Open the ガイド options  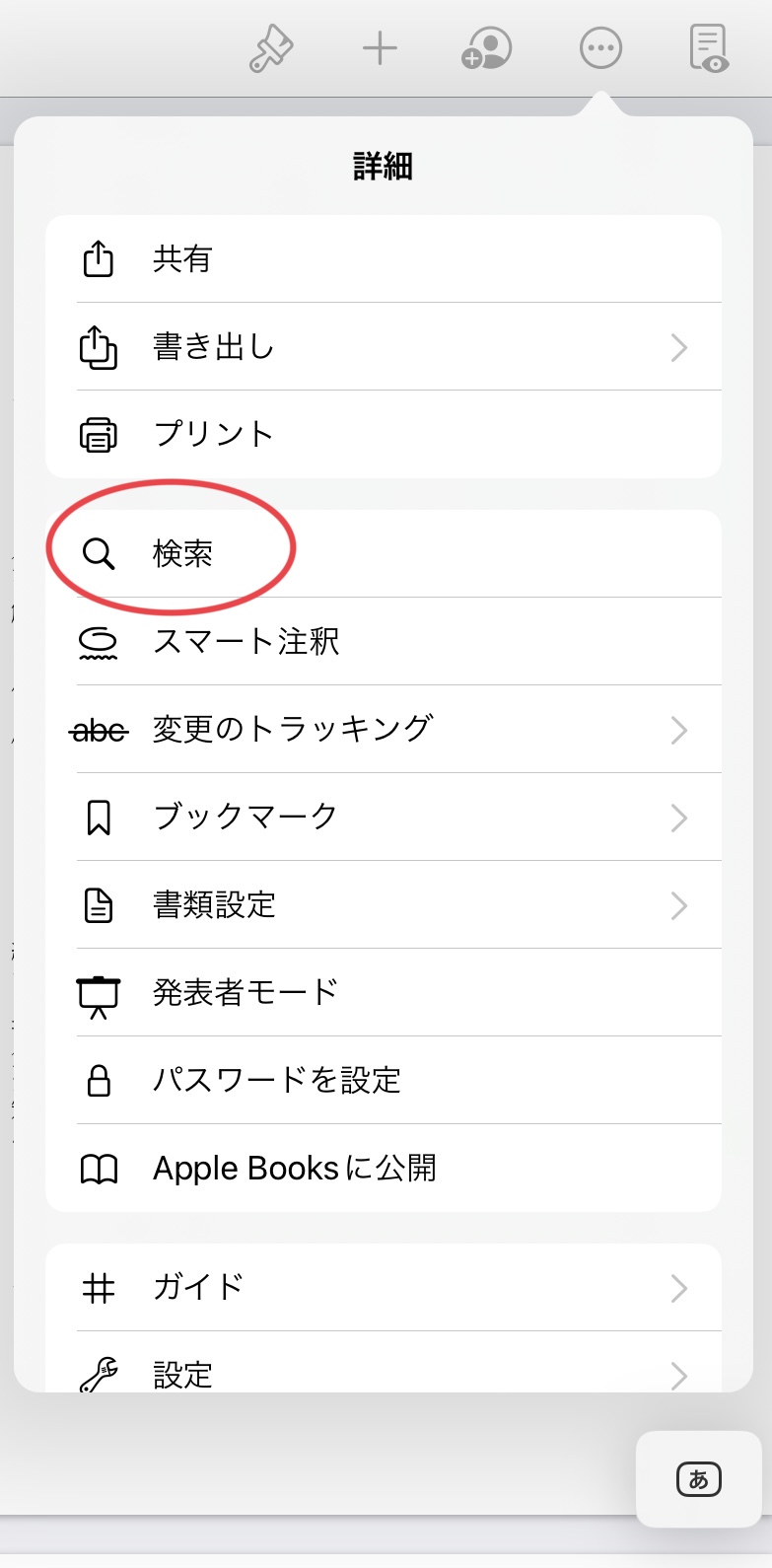(384, 1287)
